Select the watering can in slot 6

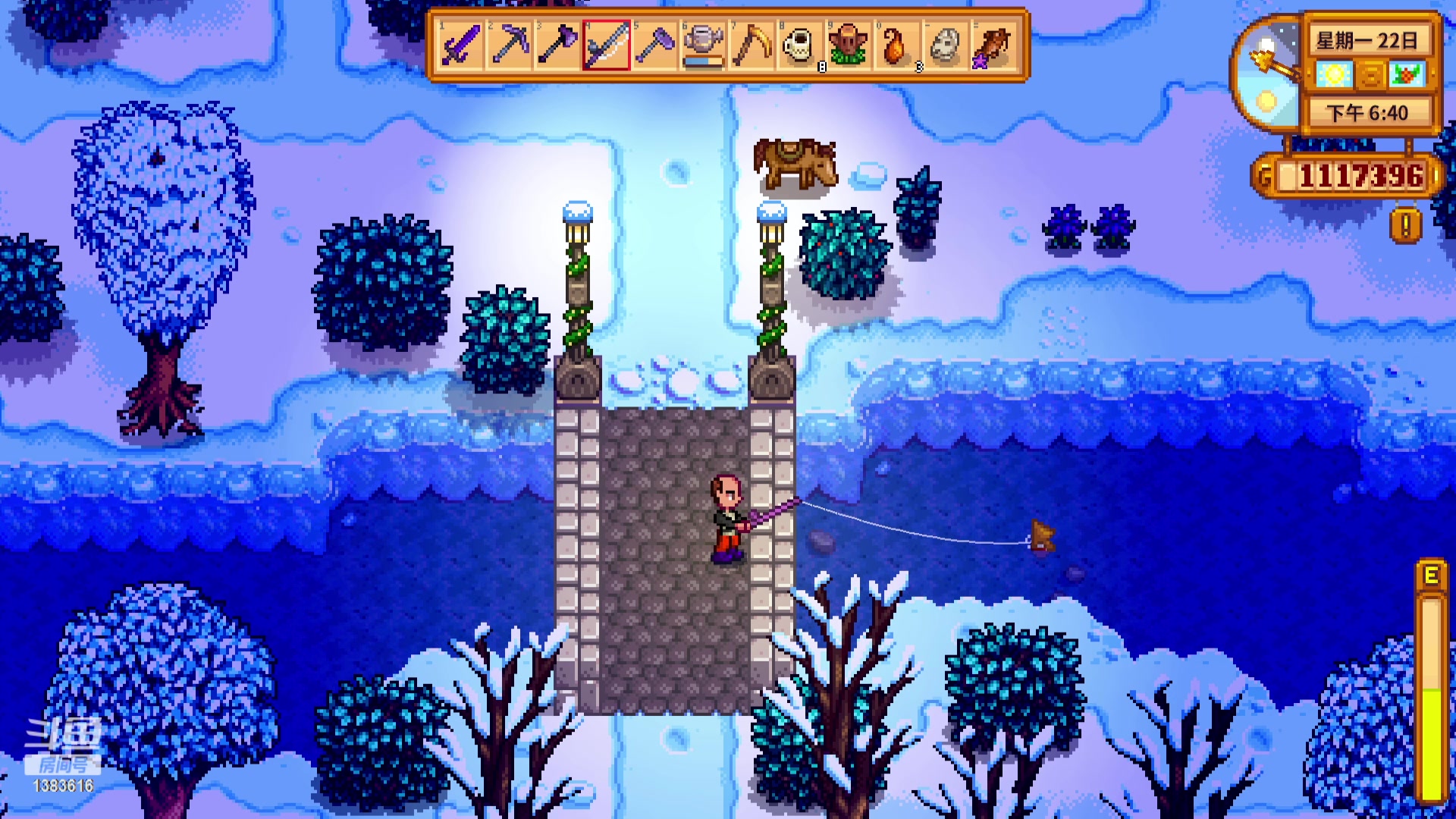704,45
